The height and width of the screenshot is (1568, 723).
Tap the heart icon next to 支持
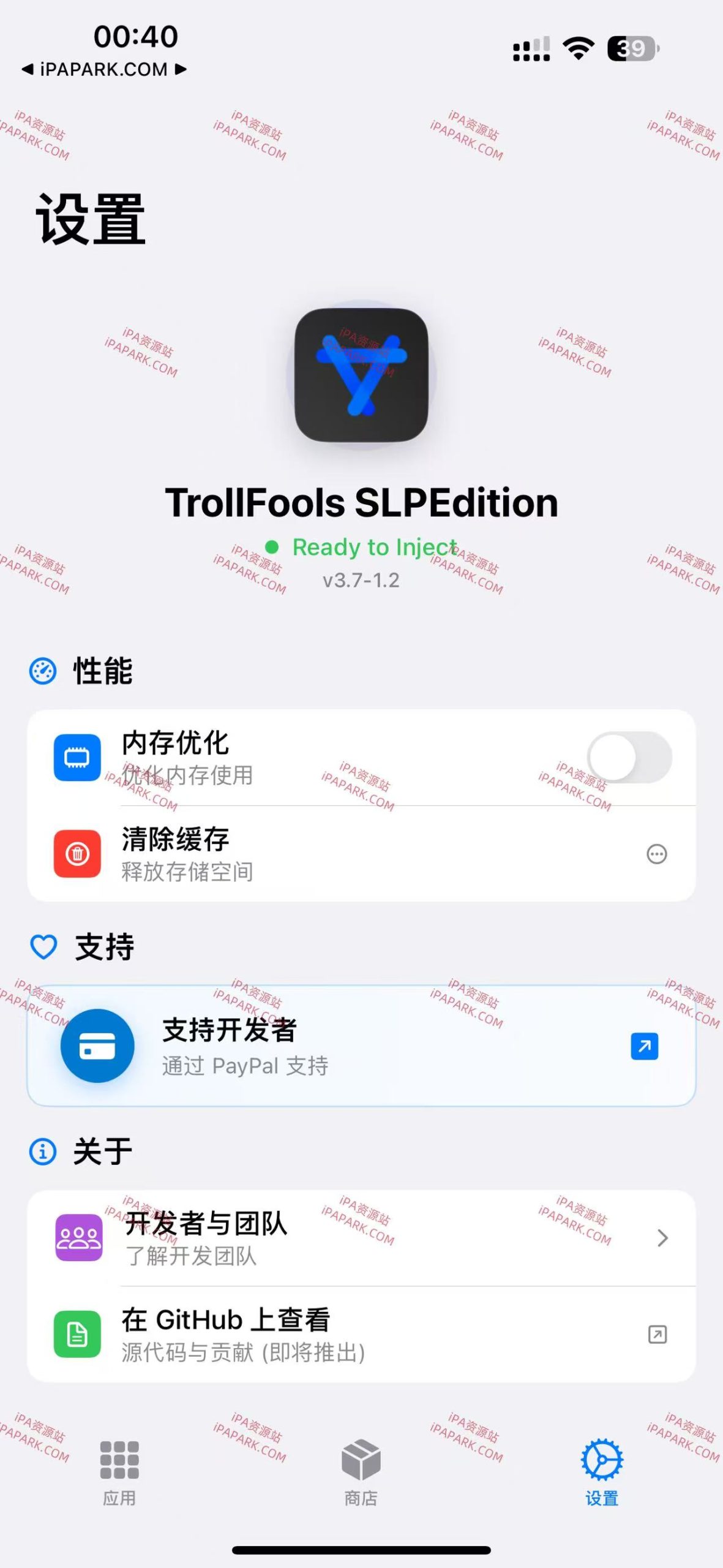coord(42,948)
